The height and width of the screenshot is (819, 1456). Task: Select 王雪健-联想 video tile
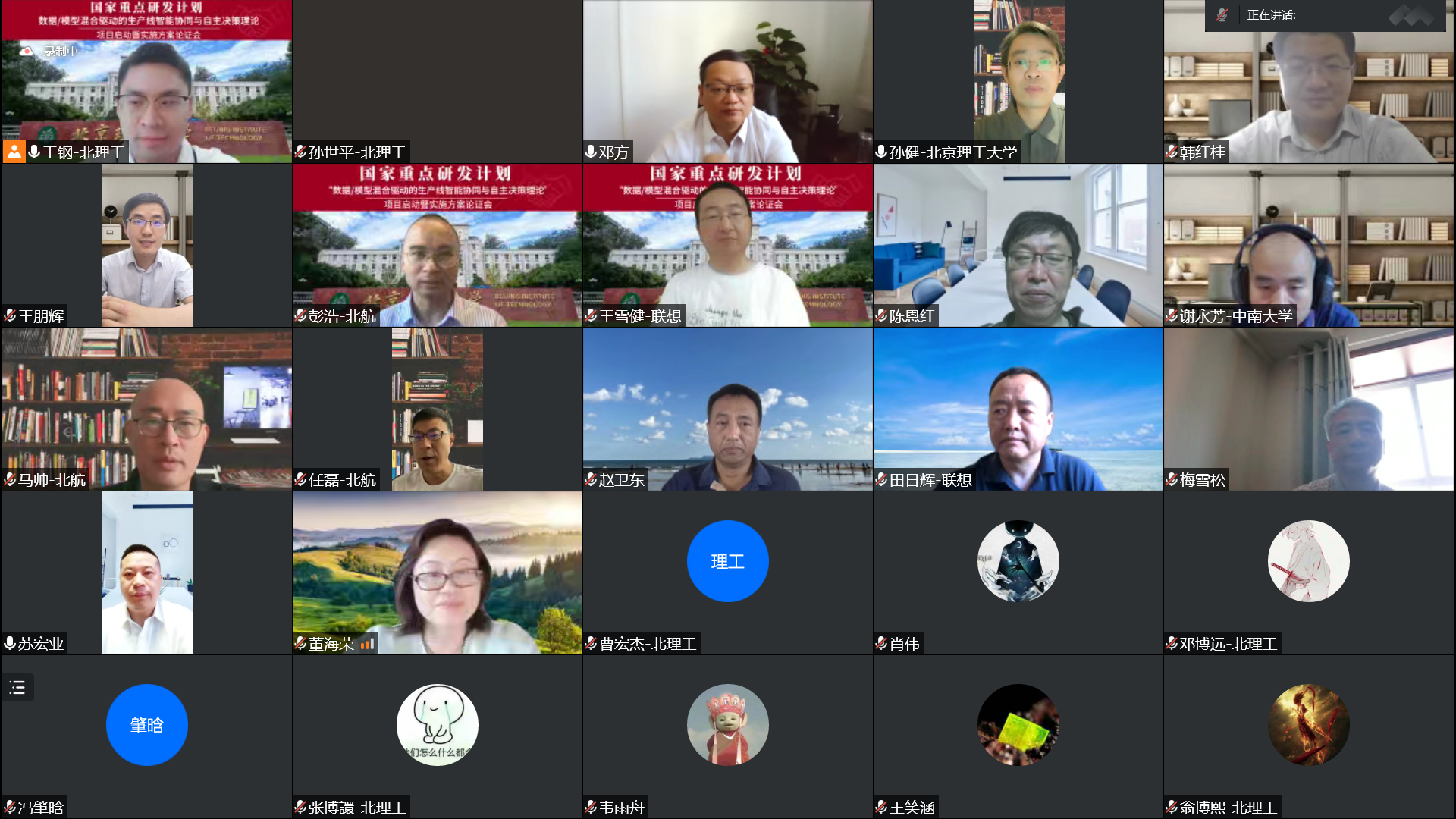[x=727, y=246]
